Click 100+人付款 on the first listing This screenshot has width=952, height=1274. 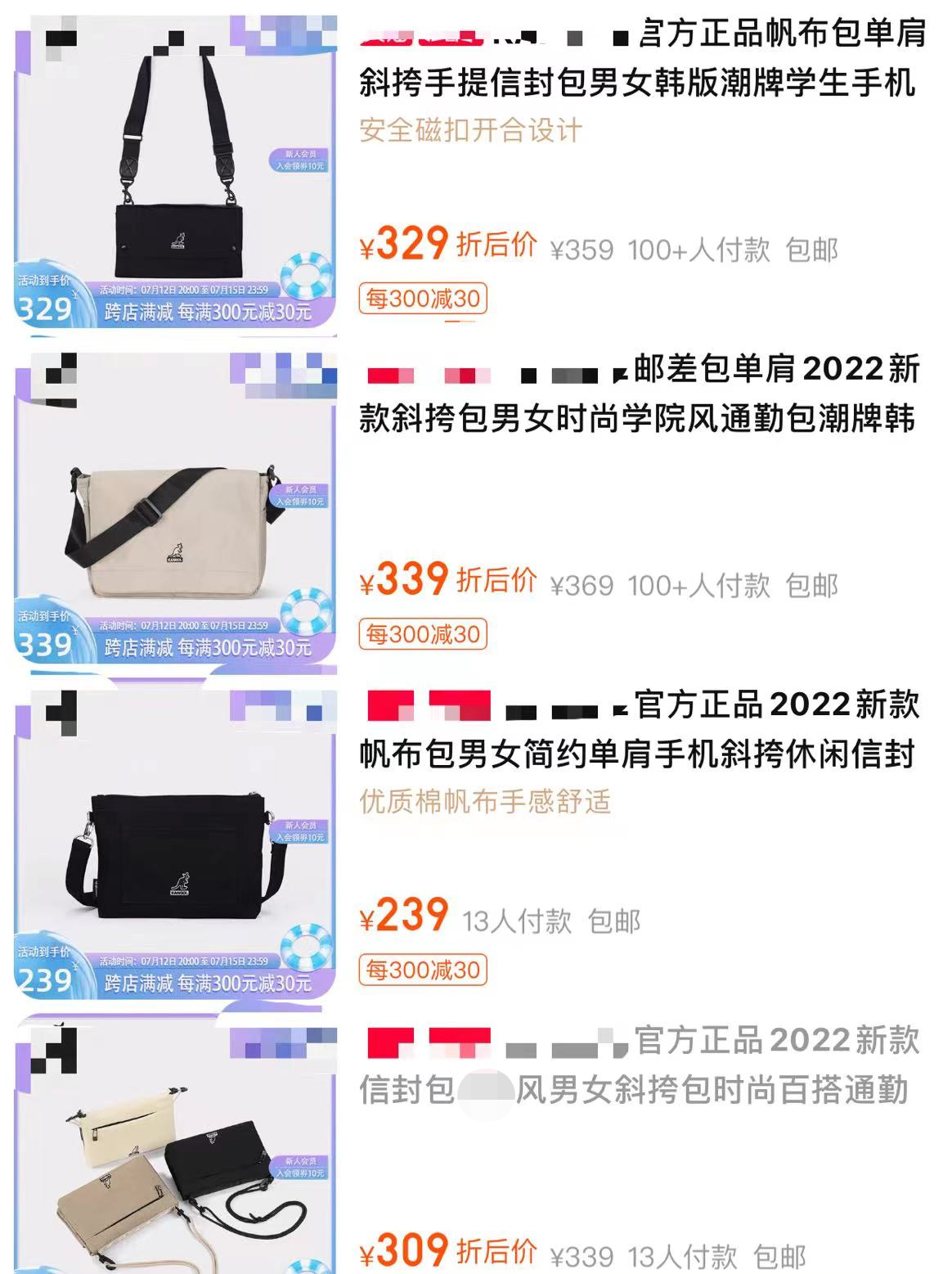pos(699,250)
